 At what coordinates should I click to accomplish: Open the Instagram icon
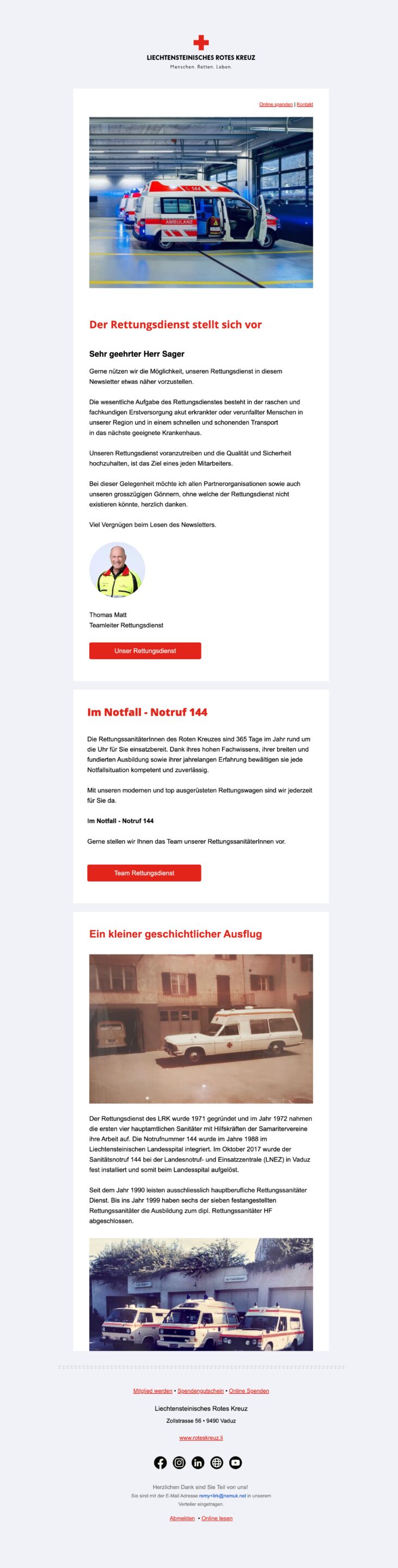179,1463
